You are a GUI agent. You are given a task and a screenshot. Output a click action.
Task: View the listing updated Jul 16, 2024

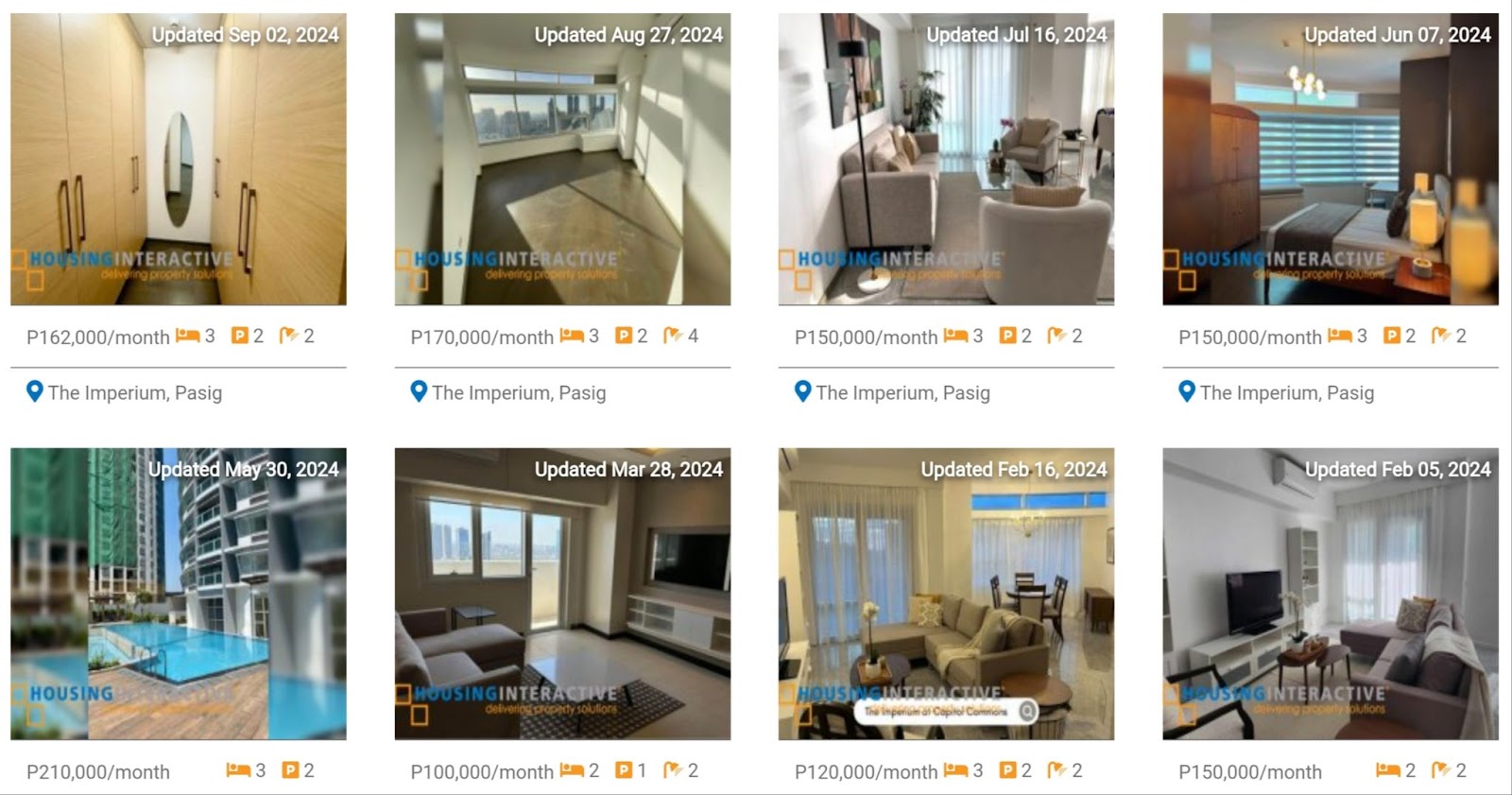pyautogui.click(x=946, y=159)
